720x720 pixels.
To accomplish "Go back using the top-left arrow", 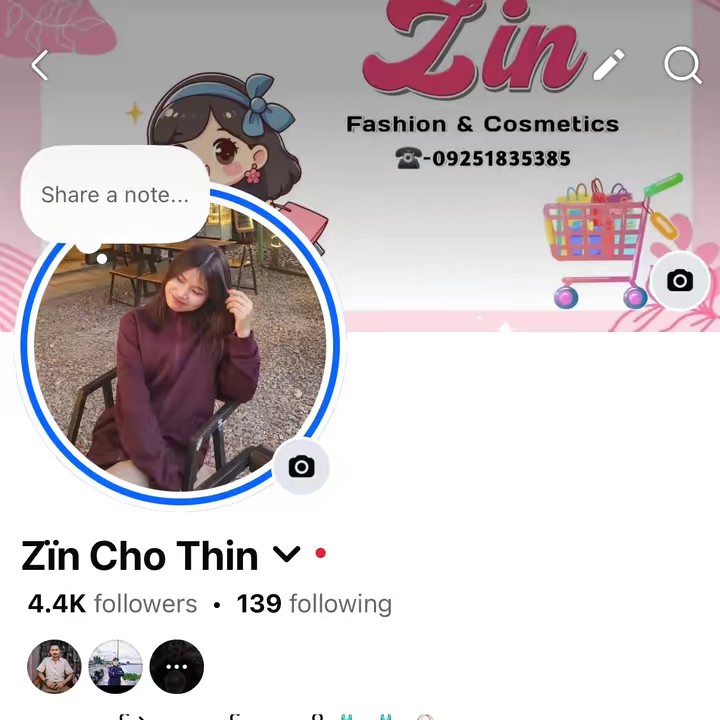I will 40,66.
